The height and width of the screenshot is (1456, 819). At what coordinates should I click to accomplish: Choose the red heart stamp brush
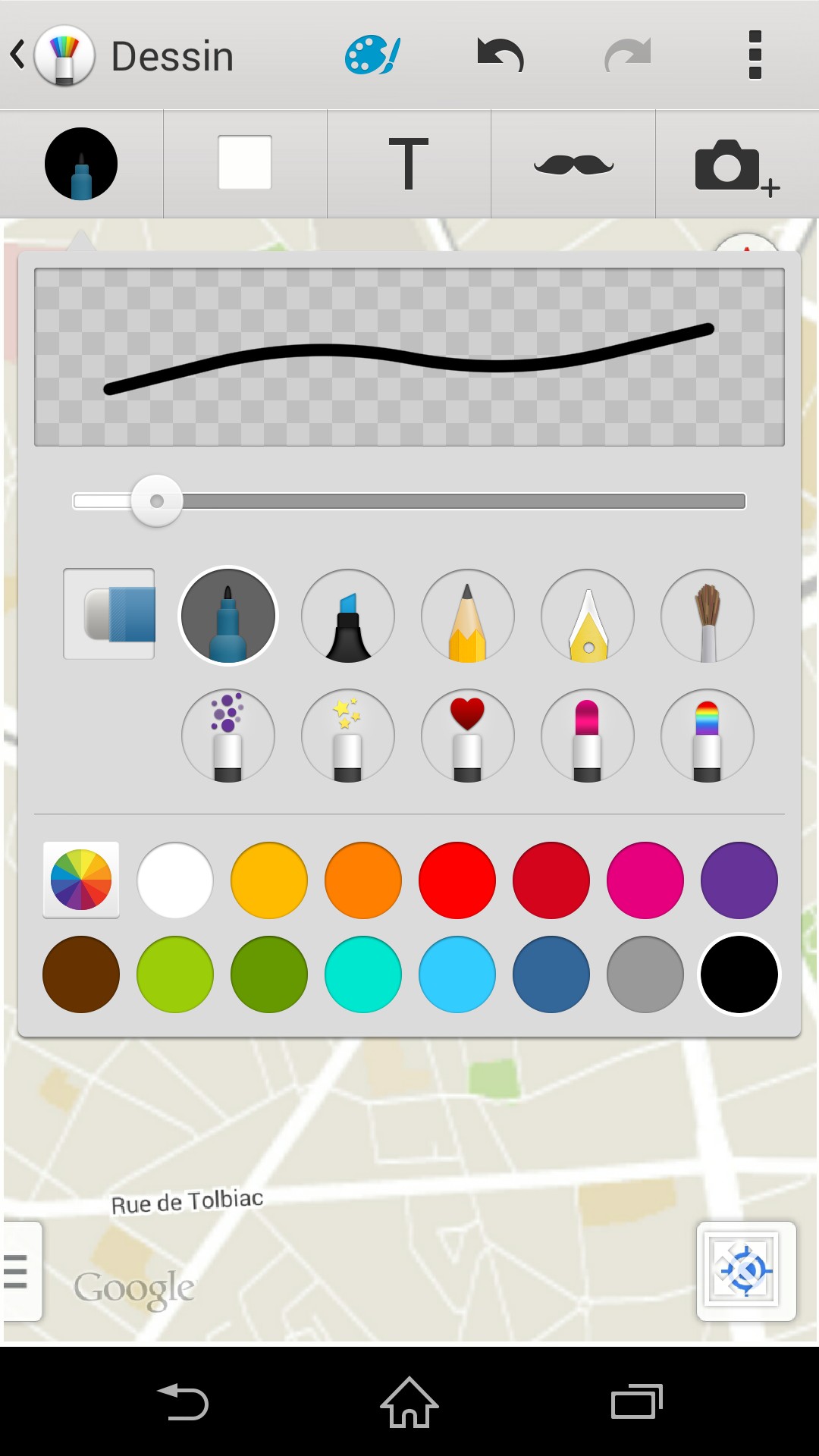(x=468, y=736)
